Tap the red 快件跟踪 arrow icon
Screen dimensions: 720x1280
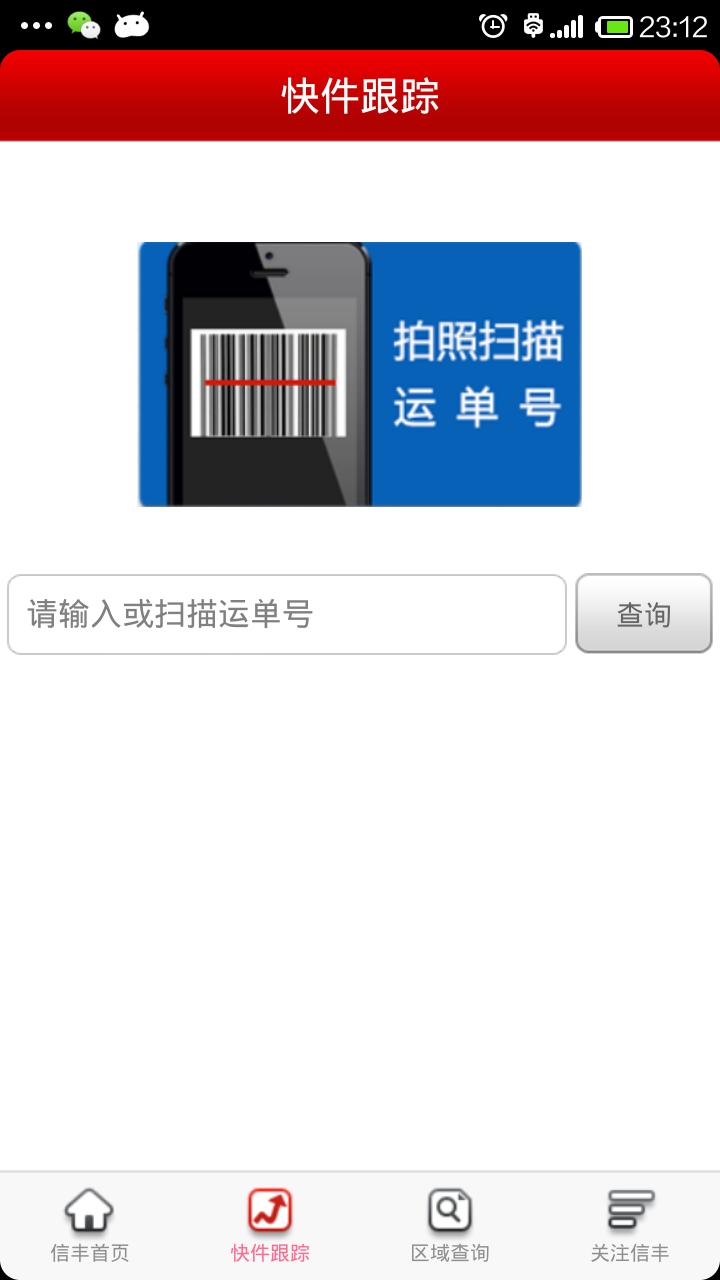(x=270, y=1211)
